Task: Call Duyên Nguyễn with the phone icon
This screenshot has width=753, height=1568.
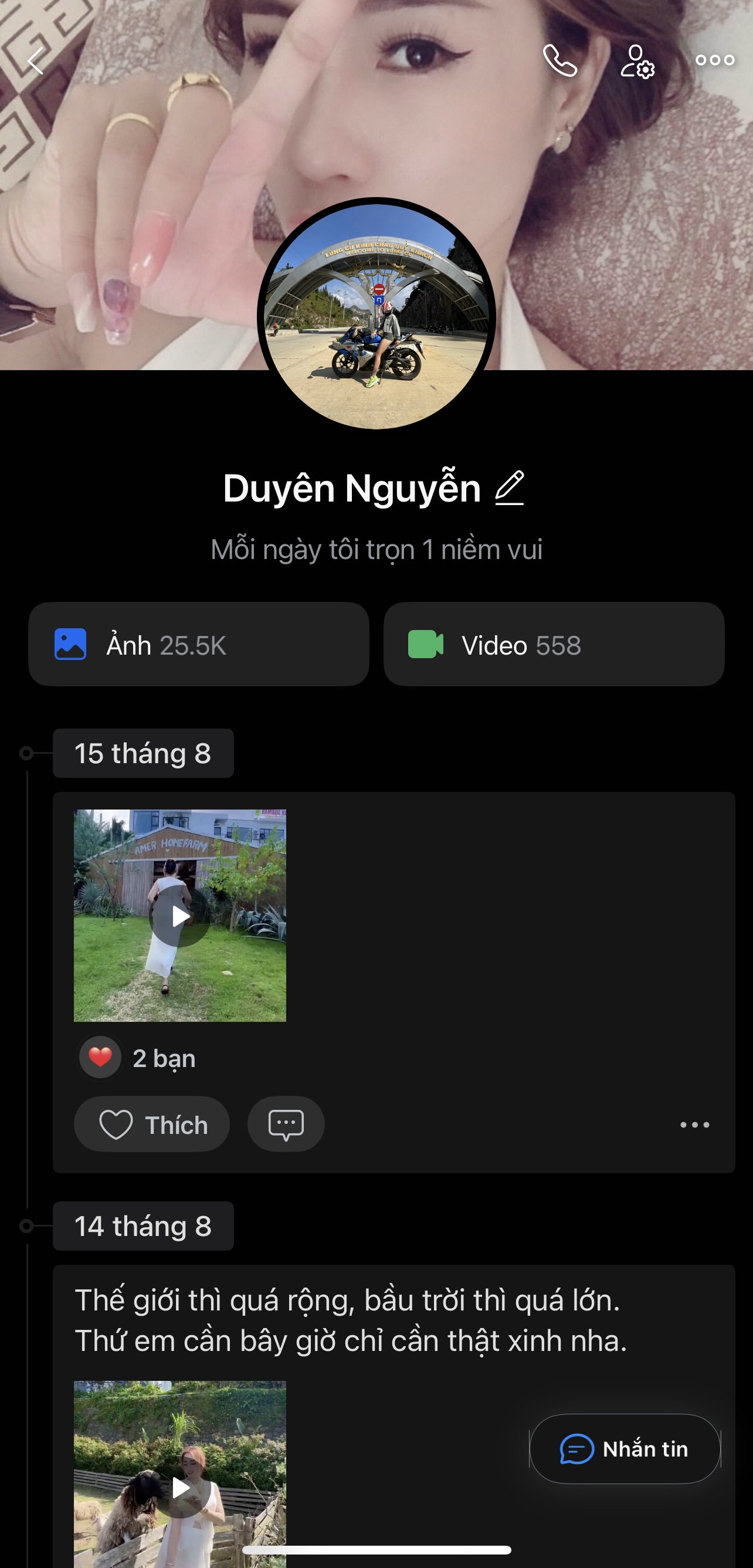Action: 559,61
